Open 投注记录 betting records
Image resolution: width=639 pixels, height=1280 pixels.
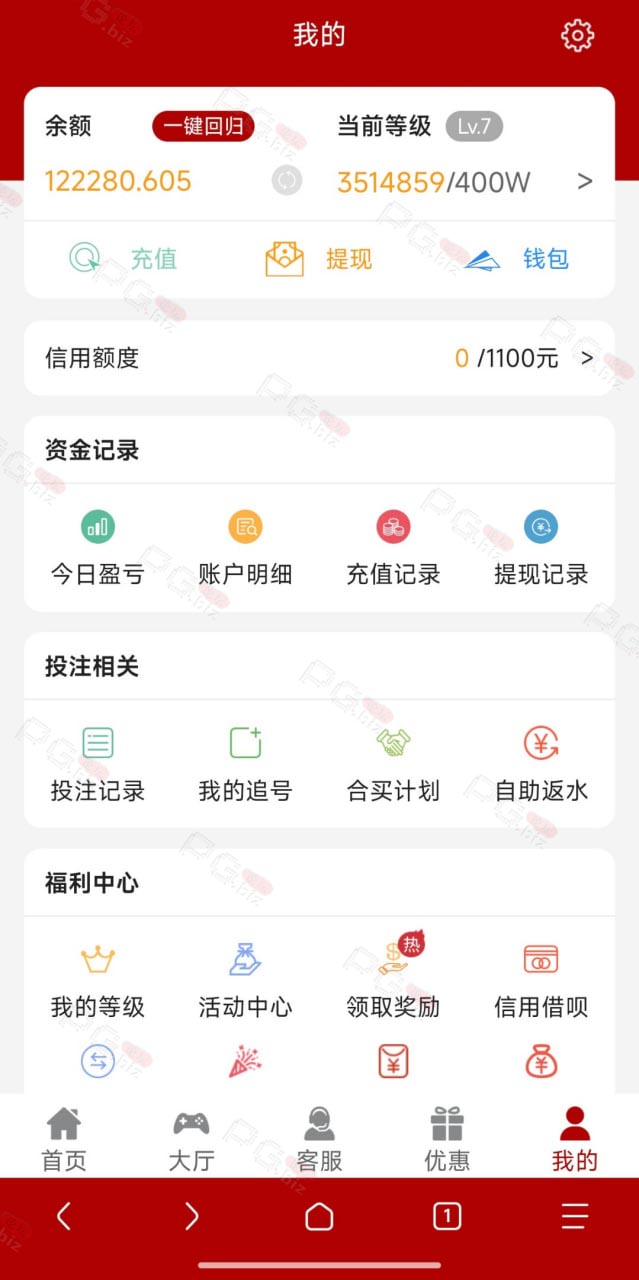click(97, 765)
